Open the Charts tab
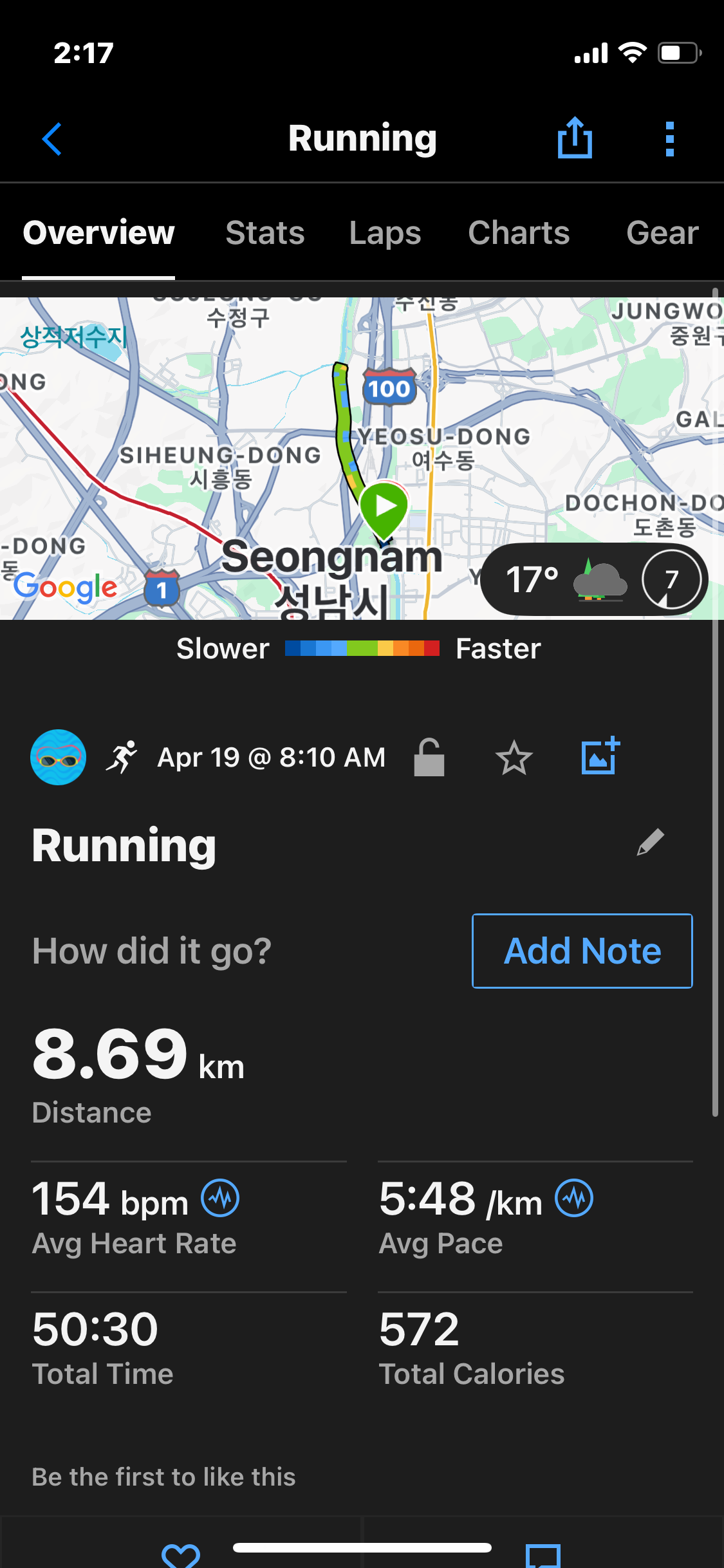Viewport: 724px width, 1568px height. point(519,233)
